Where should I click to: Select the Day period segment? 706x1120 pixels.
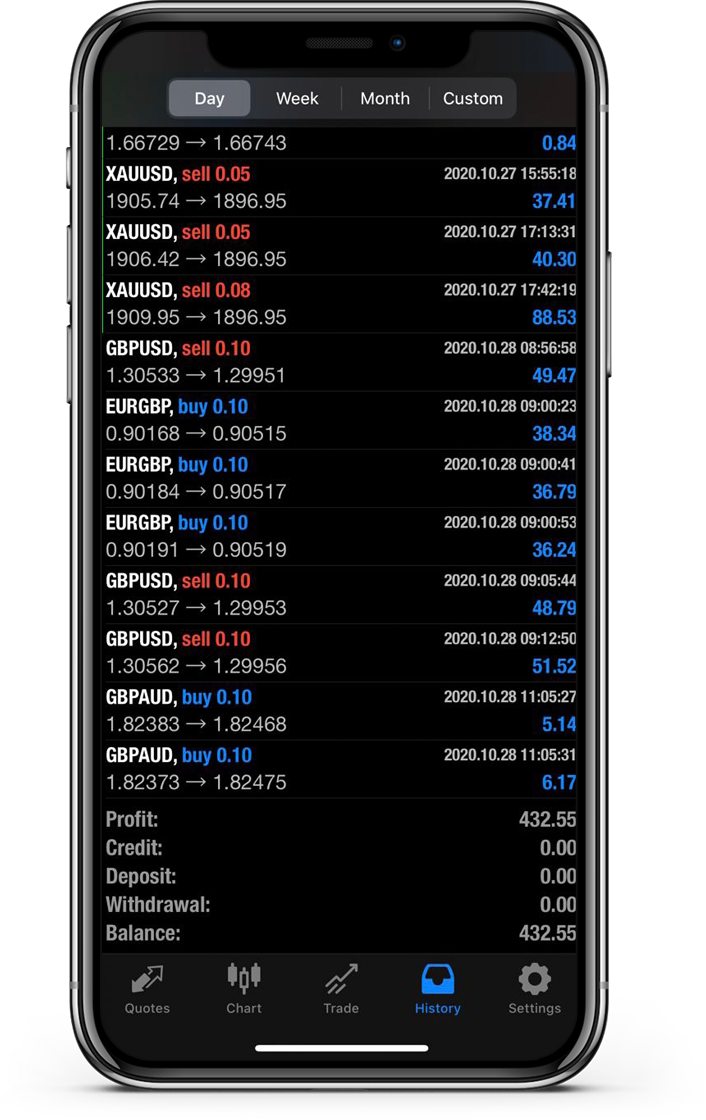(x=210, y=98)
